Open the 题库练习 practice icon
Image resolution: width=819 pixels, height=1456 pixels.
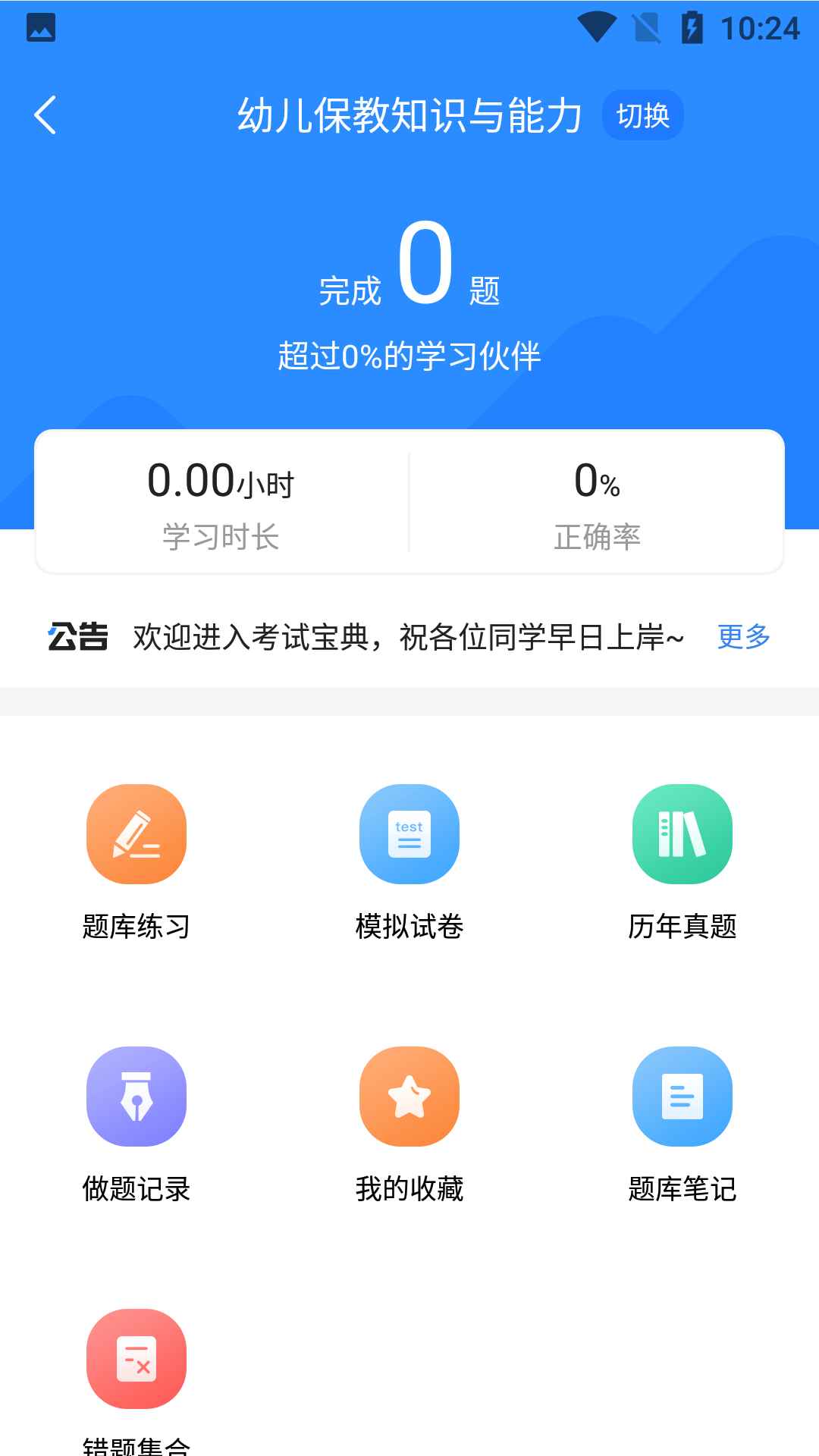136,834
